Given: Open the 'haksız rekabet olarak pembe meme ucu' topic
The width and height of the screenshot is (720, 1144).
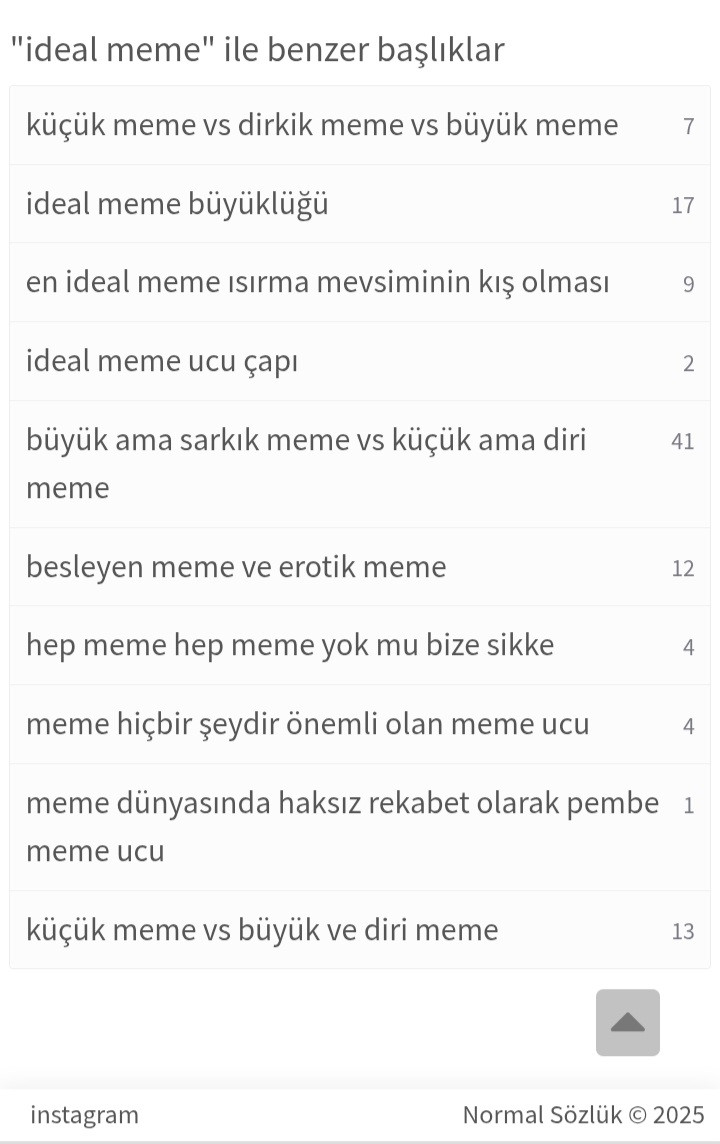Looking at the screenshot, I should [342, 826].
